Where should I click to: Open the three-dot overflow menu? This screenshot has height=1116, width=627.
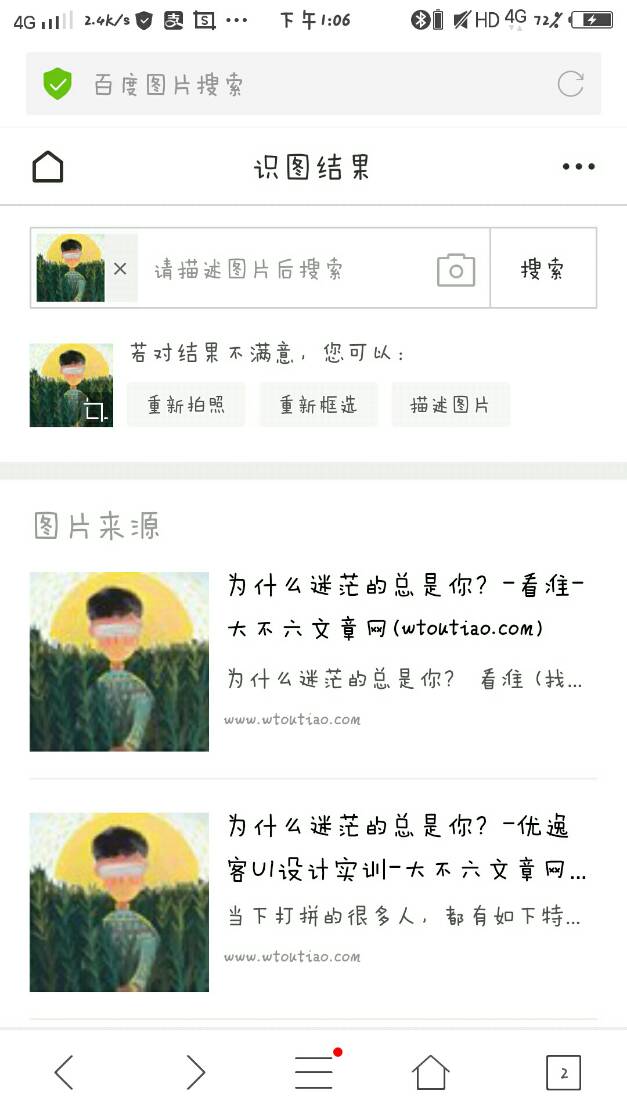tap(578, 167)
